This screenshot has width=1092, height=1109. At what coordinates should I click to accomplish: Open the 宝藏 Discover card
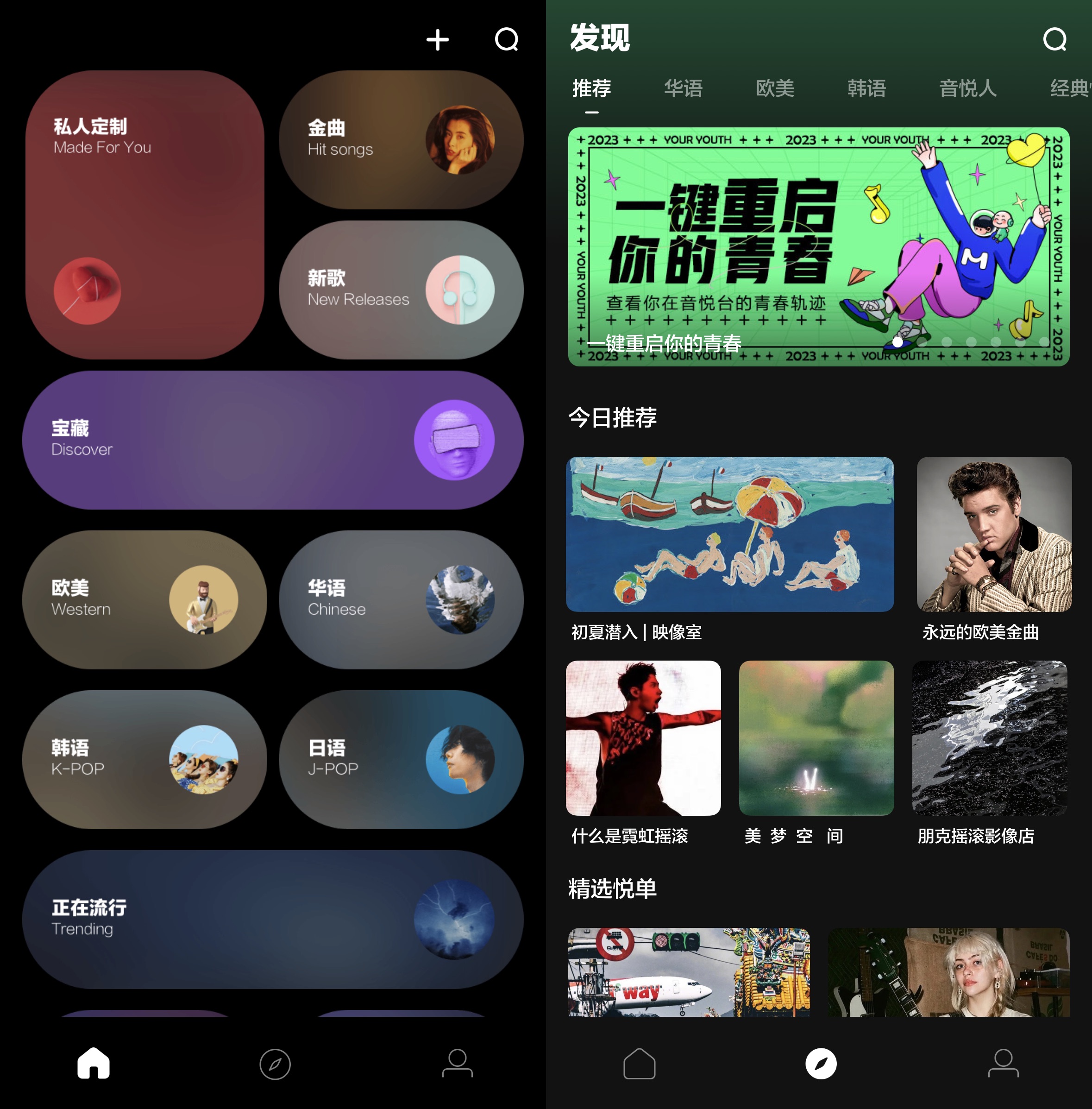click(272, 440)
